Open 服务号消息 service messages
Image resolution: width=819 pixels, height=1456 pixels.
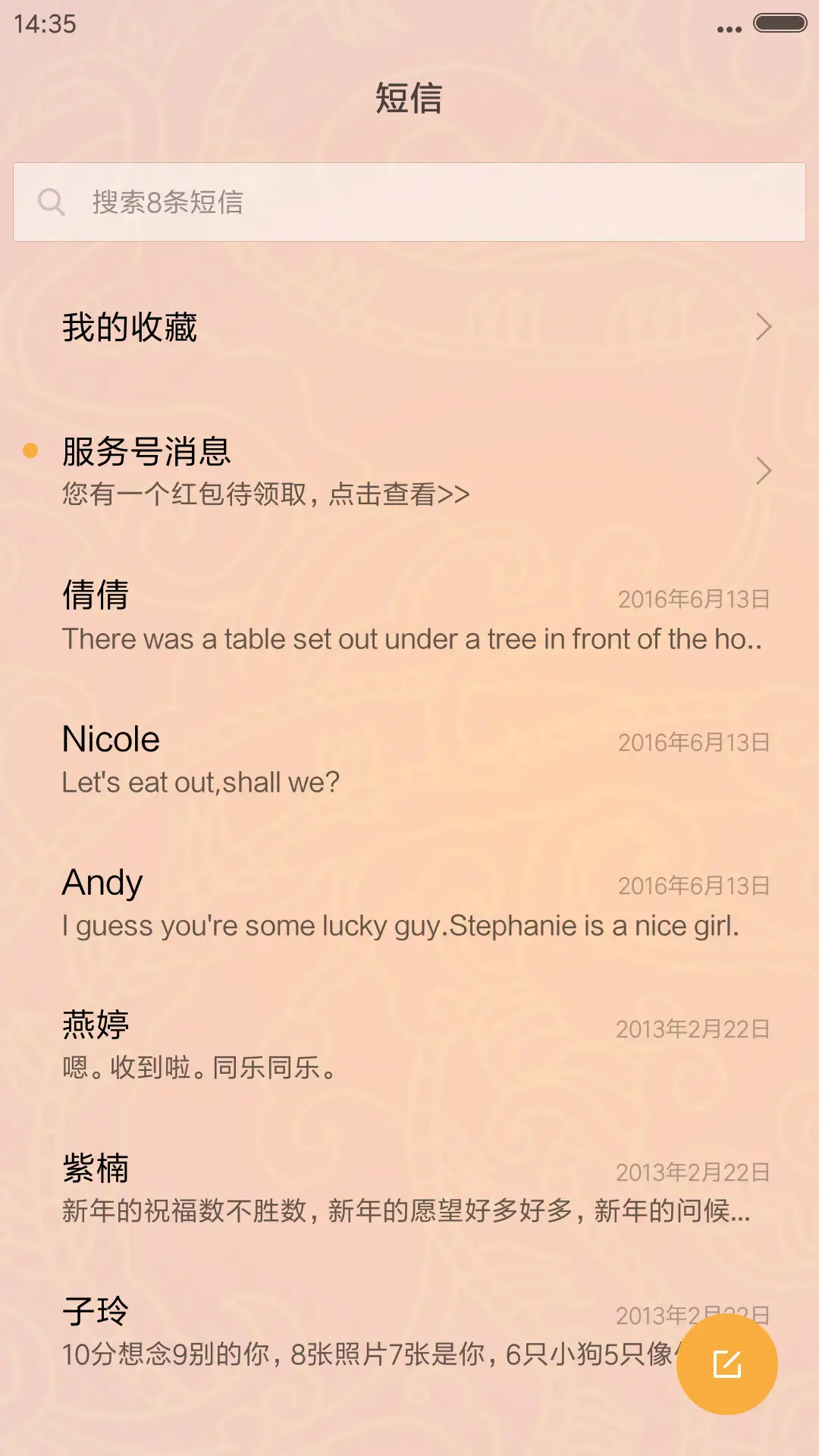(409, 471)
